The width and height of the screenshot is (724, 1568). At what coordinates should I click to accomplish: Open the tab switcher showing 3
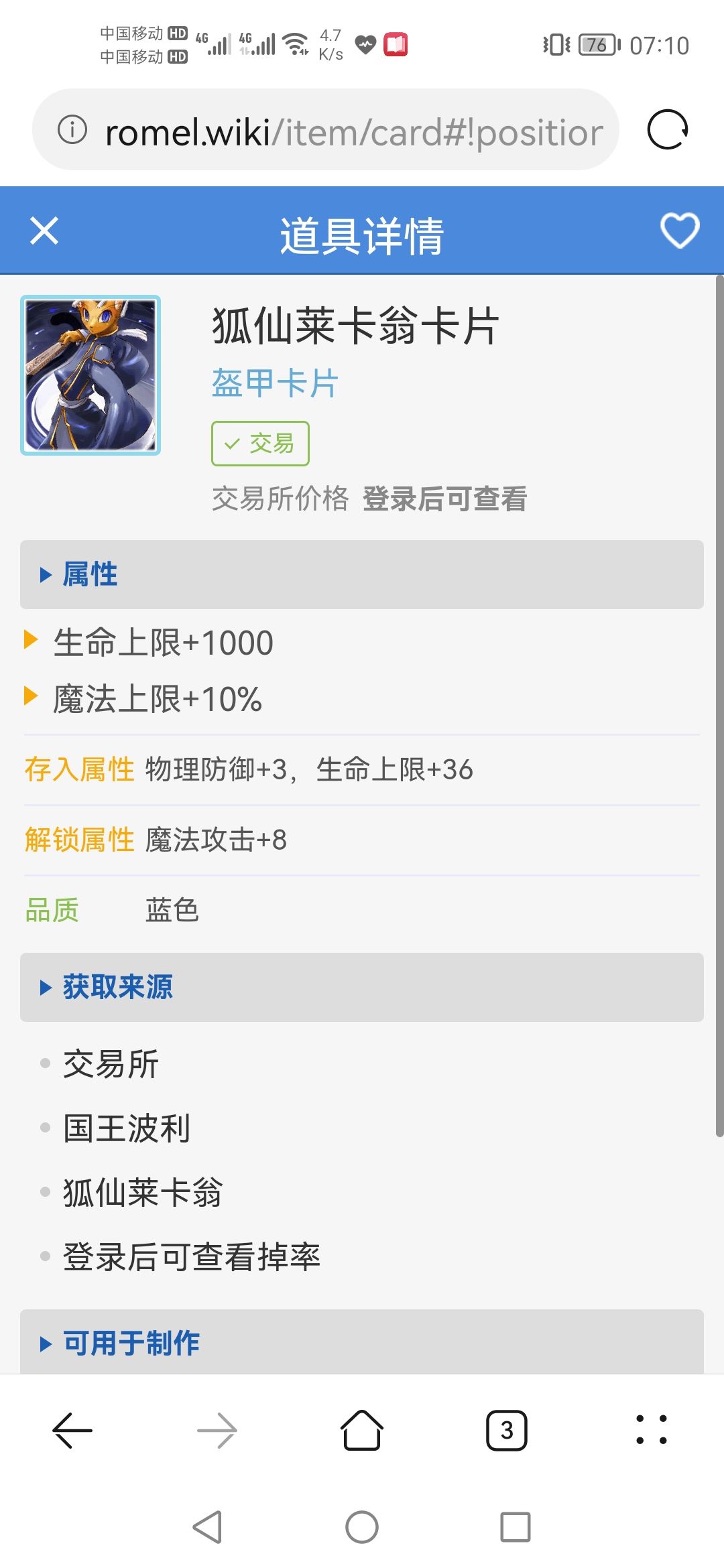click(x=507, y=1431)
